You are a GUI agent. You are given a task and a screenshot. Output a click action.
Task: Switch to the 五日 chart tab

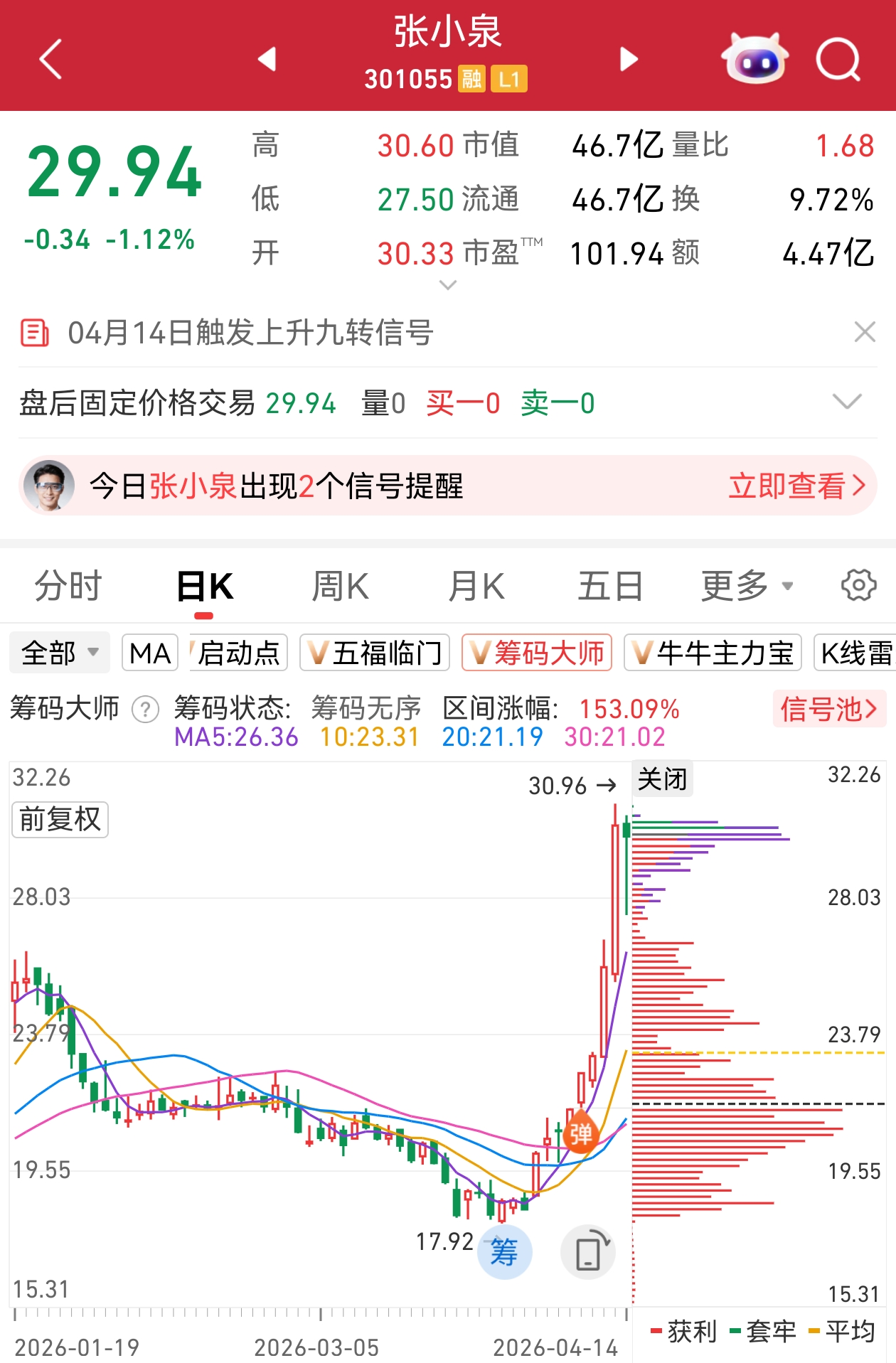[609, 587]
